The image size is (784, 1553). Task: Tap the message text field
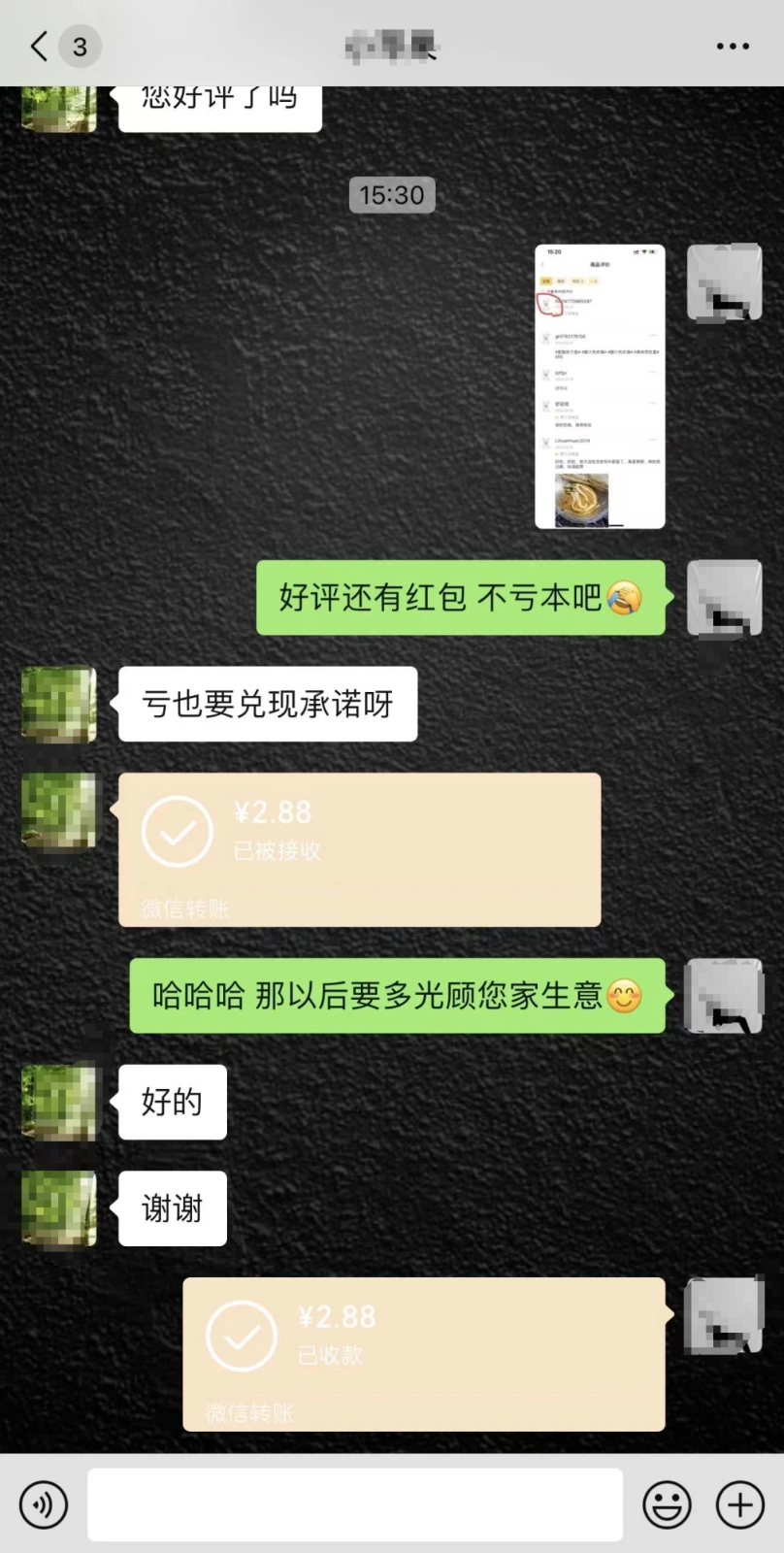355,1504
